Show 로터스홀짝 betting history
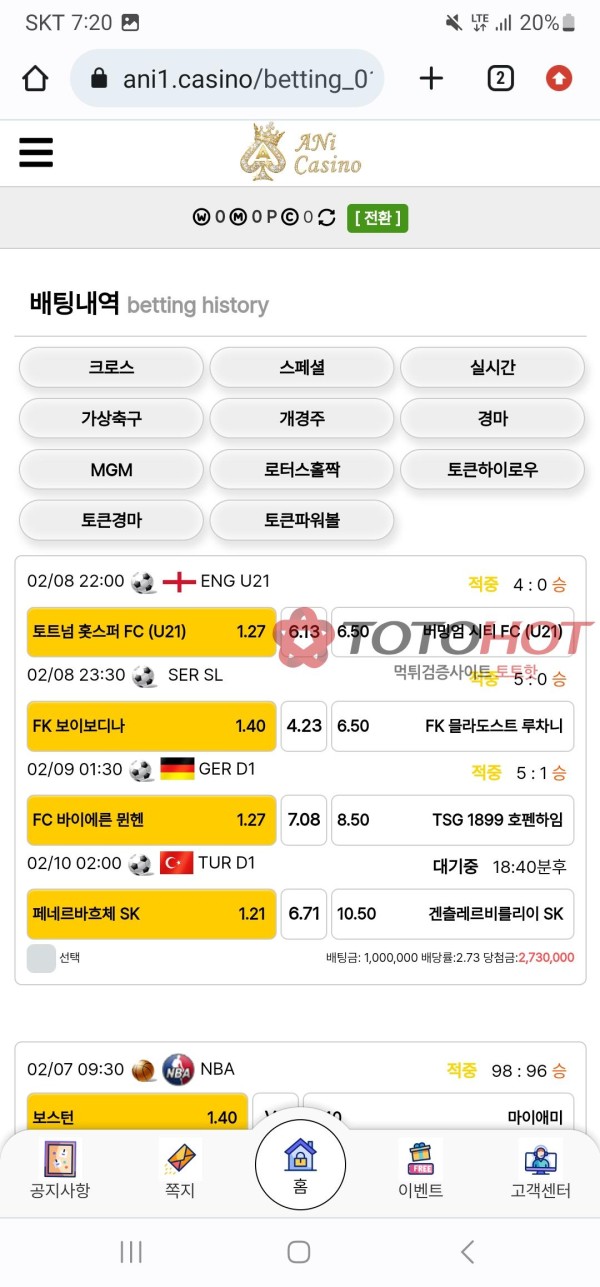 tap(301, 469)
